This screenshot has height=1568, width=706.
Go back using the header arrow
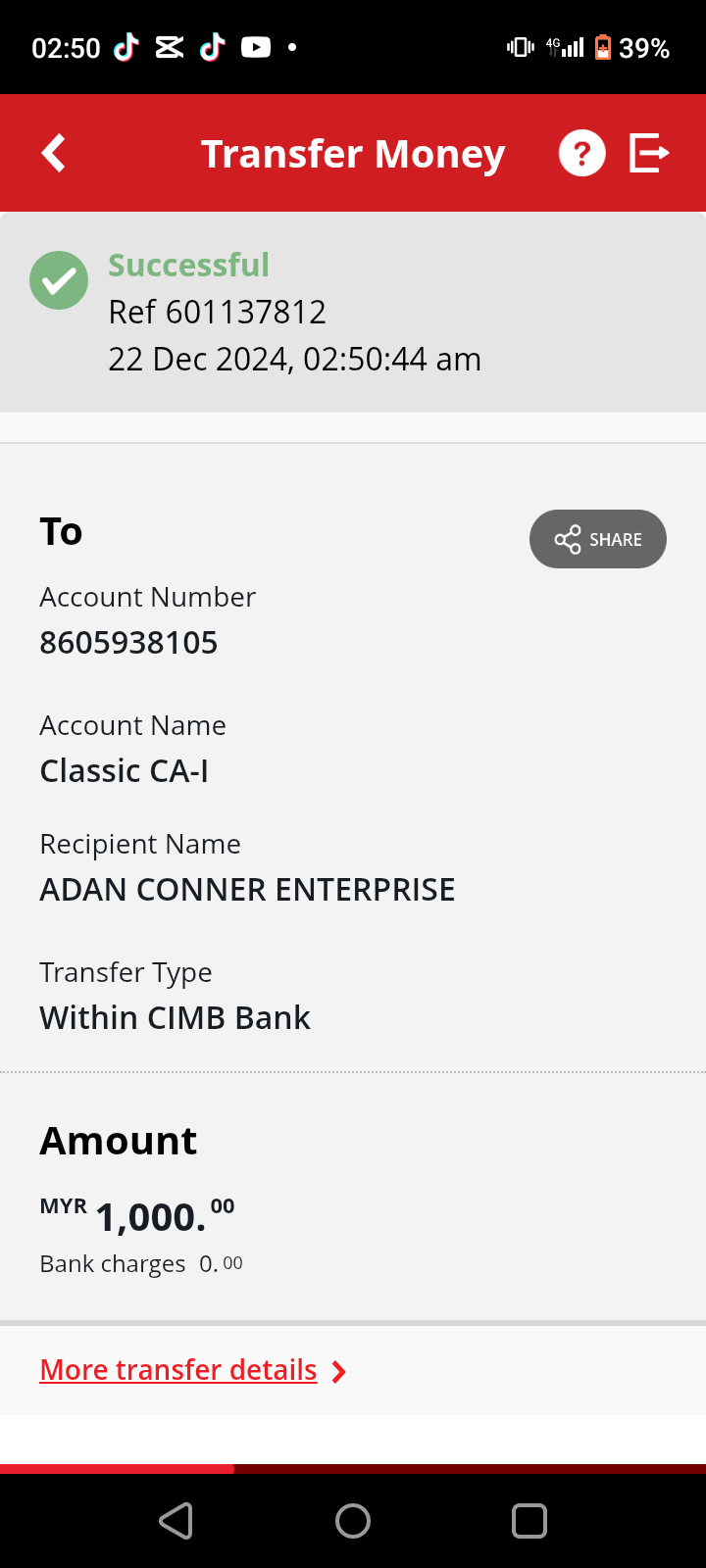54,153
